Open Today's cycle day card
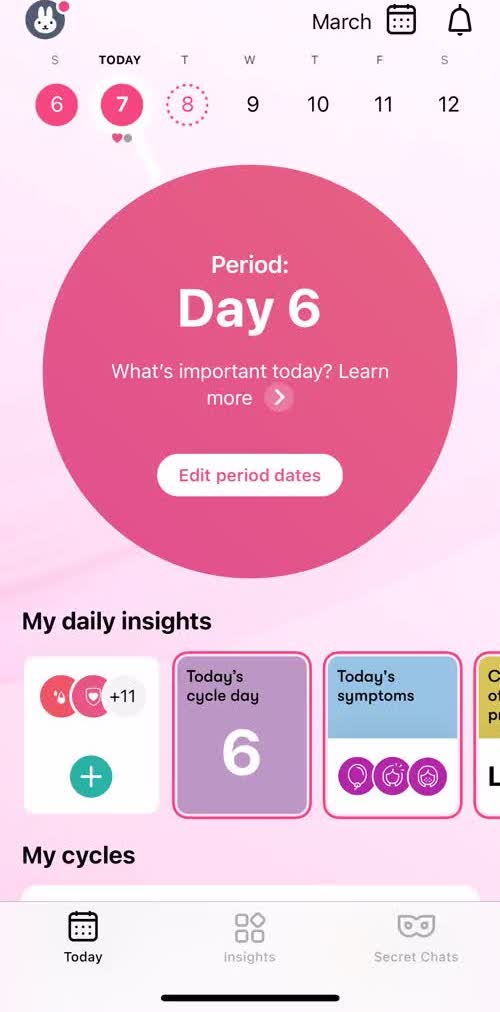 (241, 734)
